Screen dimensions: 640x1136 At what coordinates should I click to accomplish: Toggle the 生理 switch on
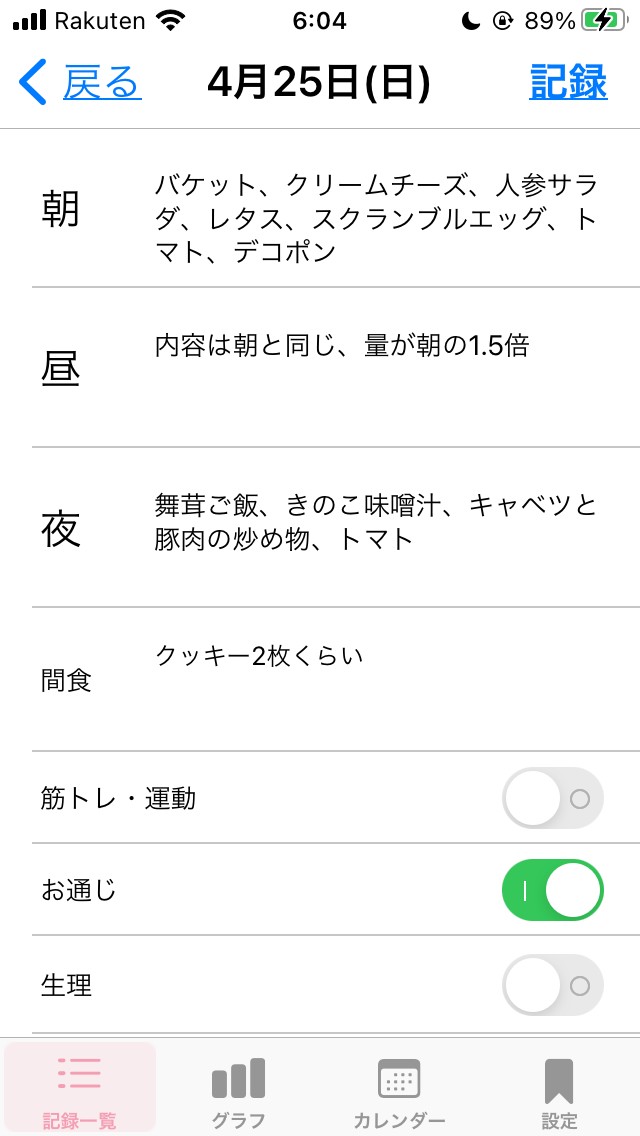click(552, 985)
